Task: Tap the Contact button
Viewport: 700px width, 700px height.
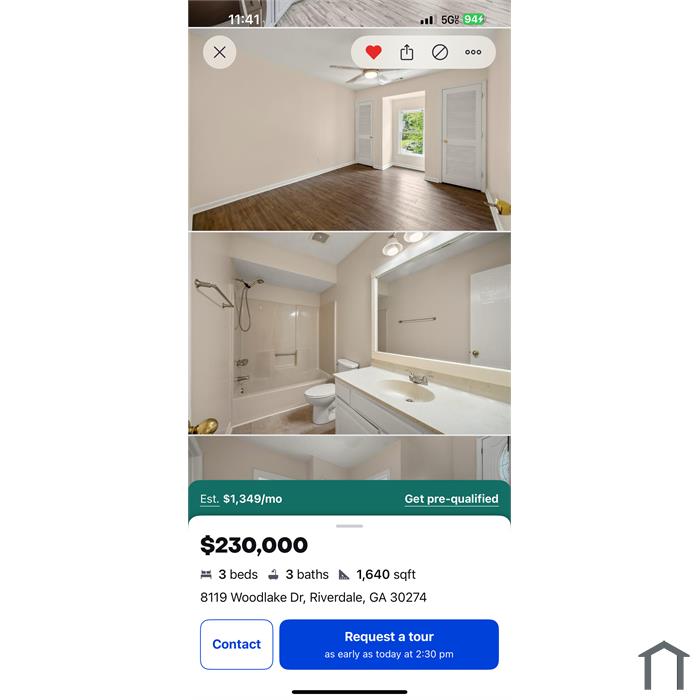Action: tap(237, 644)
